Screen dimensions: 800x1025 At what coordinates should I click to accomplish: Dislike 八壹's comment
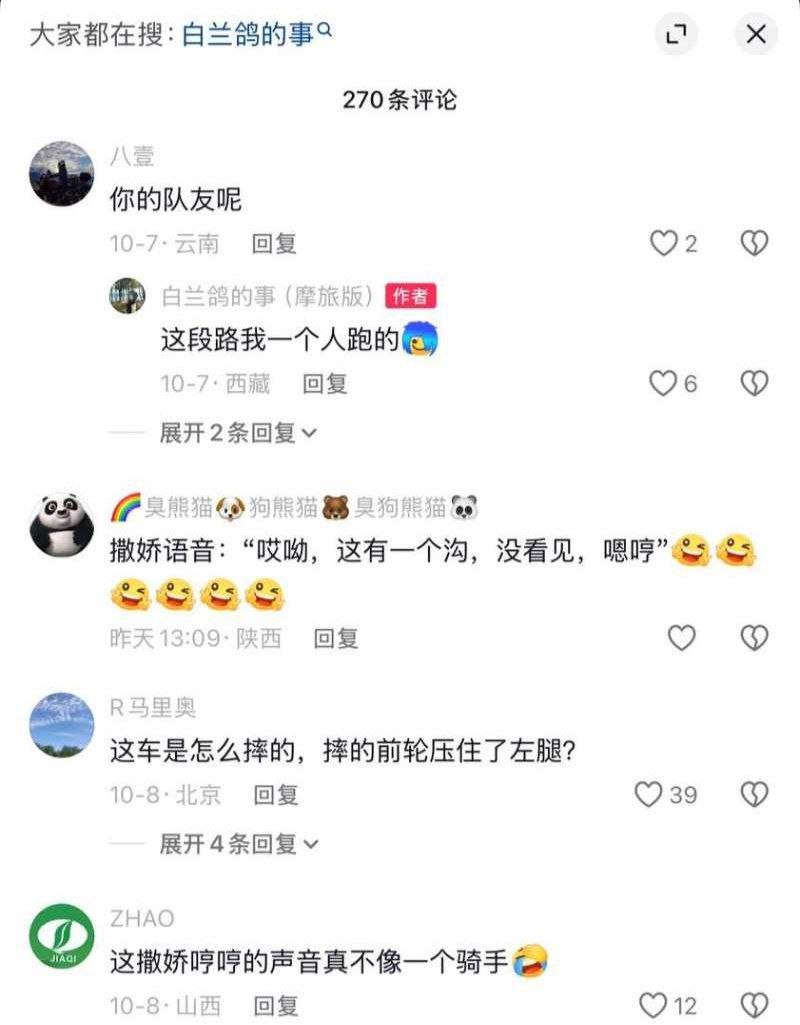tap(754, 243)
